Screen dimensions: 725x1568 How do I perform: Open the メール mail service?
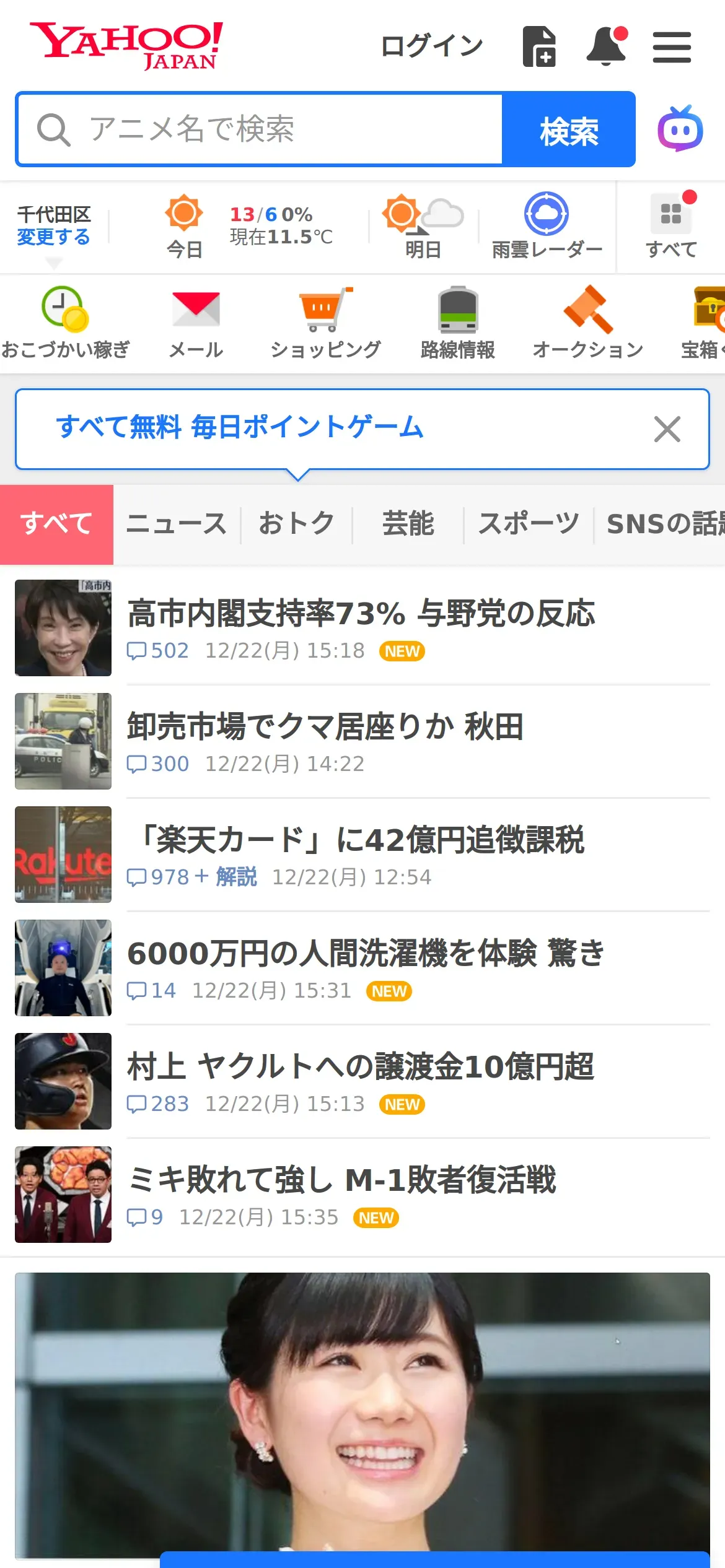click(196, 323)
